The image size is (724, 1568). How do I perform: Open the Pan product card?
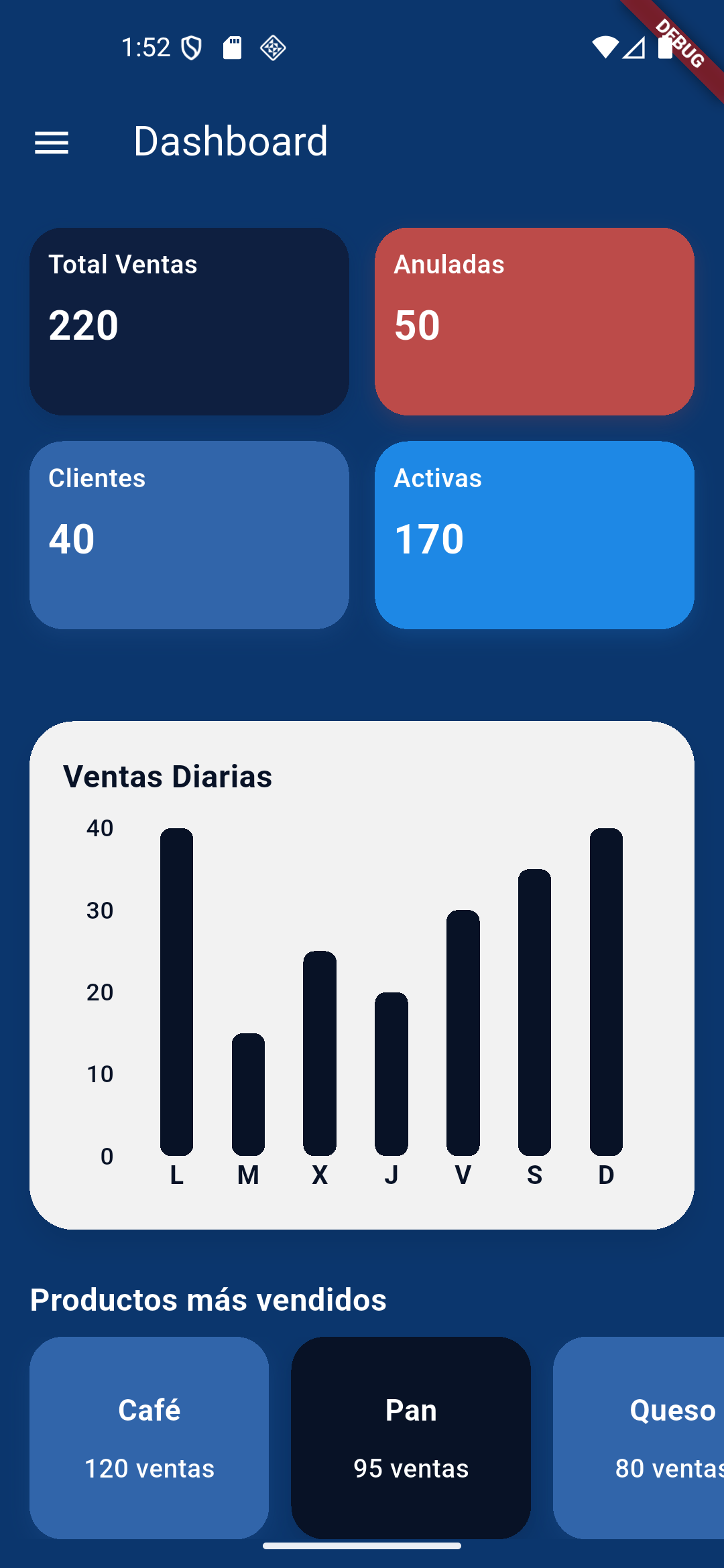tap(411, 1438)
